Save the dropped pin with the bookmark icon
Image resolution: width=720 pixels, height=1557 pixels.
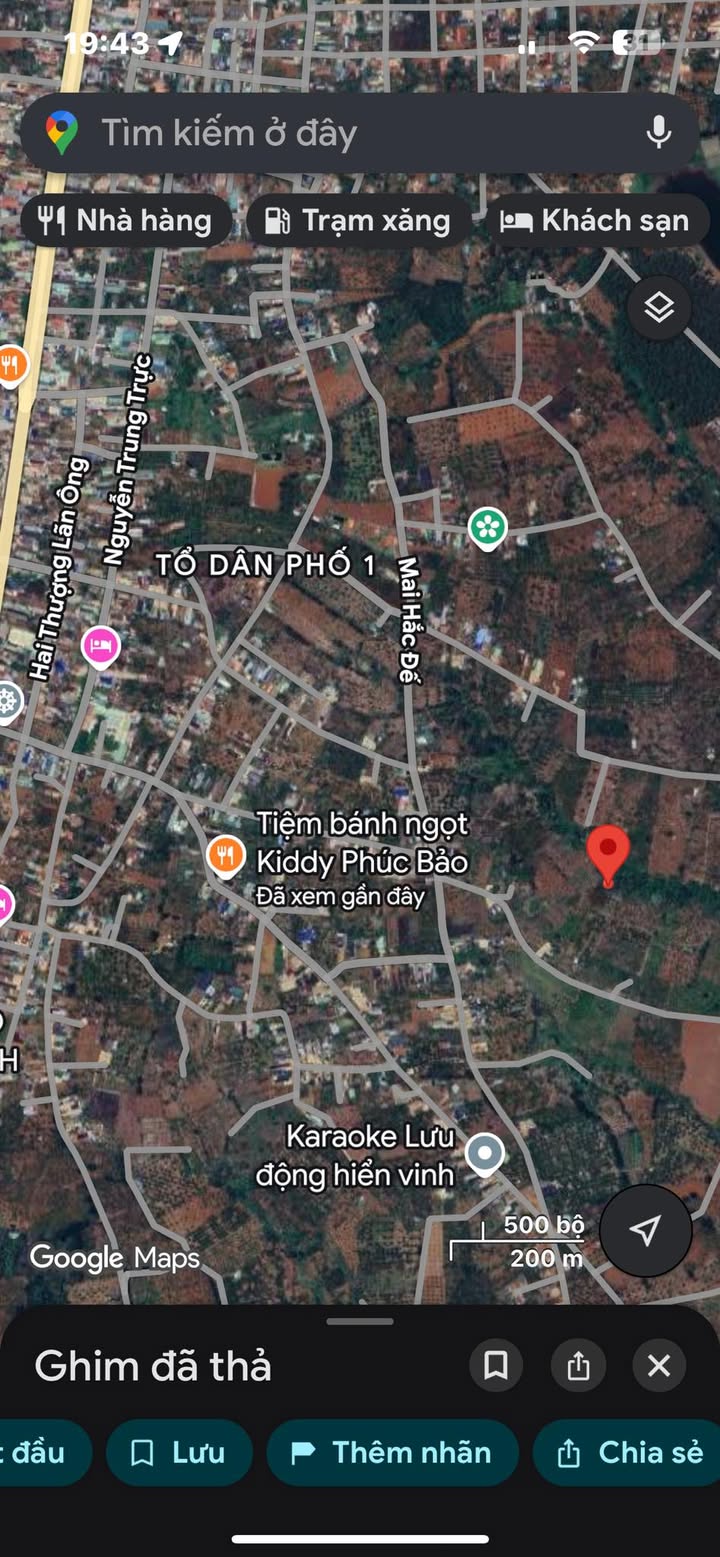[x=496, y=1365]
